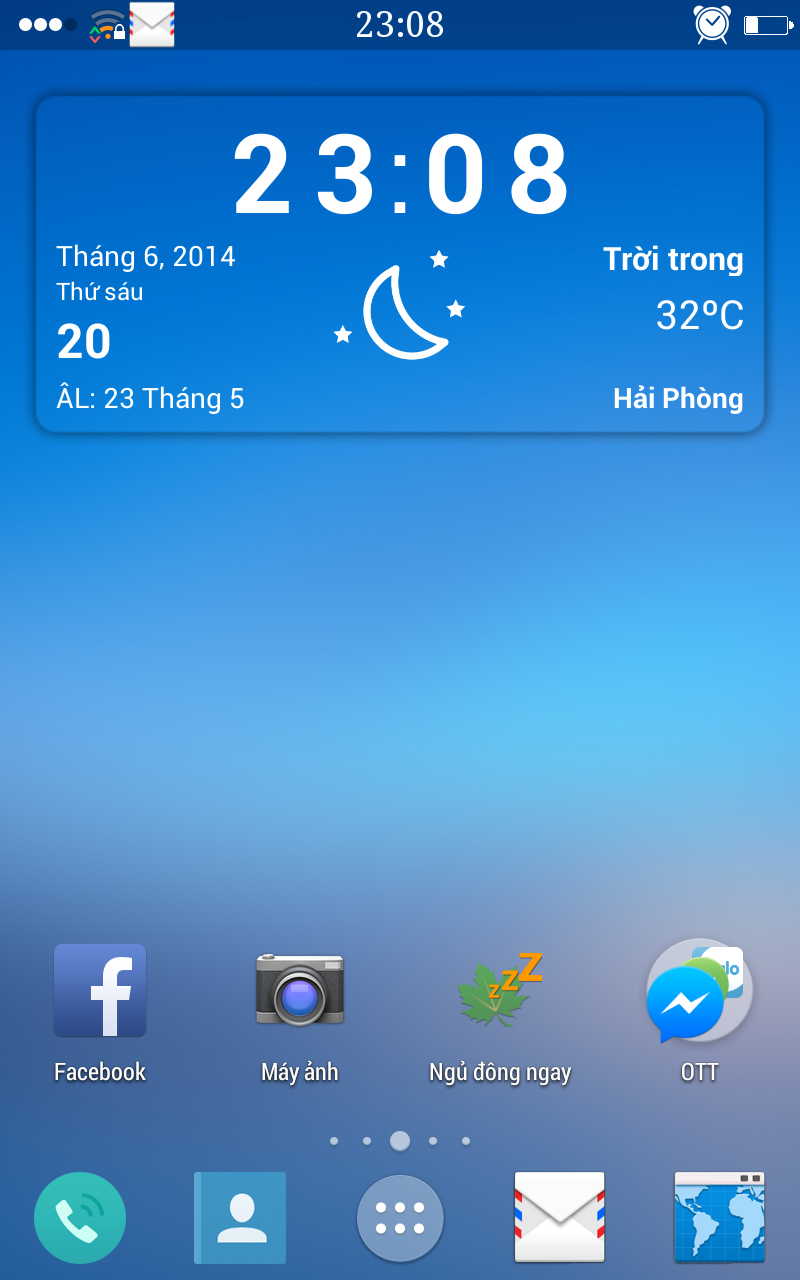Open the Hải Phòng weather details
800x1280 pixels.
click(678, 399)
